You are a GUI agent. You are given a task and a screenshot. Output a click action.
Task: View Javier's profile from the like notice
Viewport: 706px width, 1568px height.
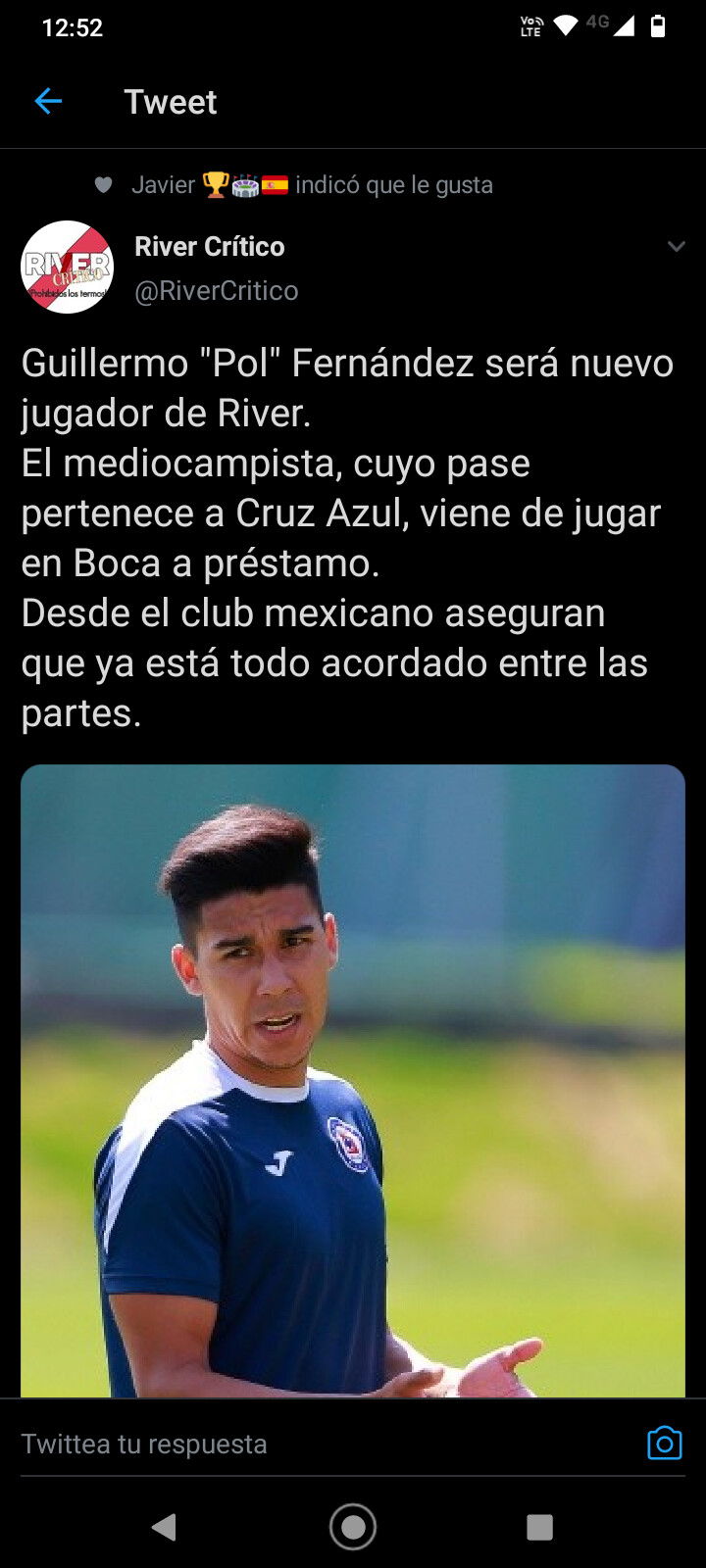tap(164, 184)
